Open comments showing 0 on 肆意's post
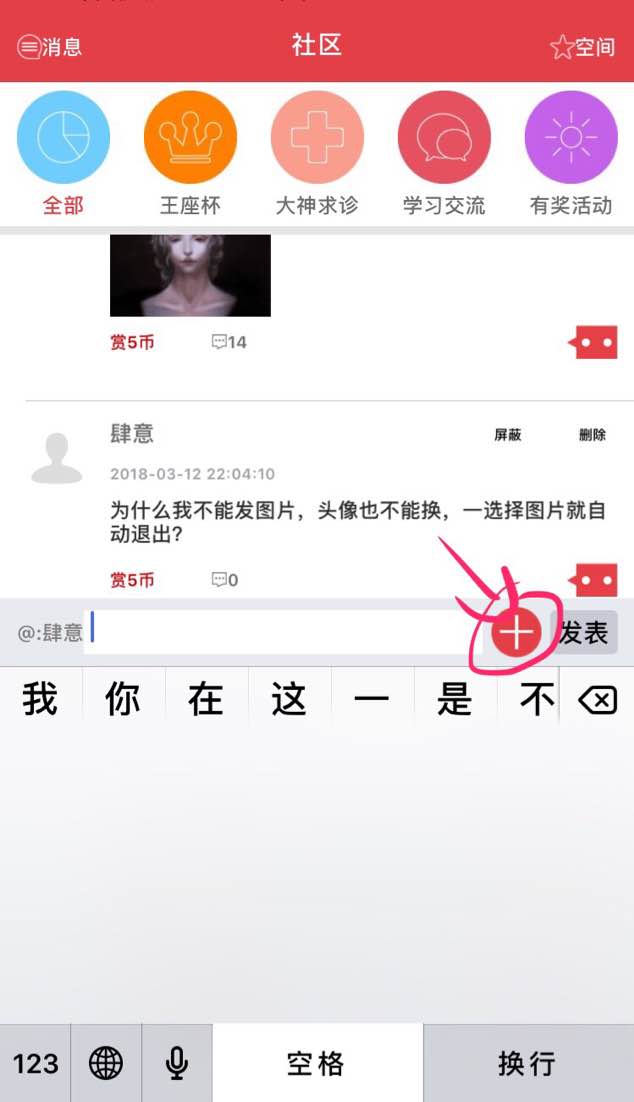634x1102 pixels. pyautogui.click(x=225, y=580)
